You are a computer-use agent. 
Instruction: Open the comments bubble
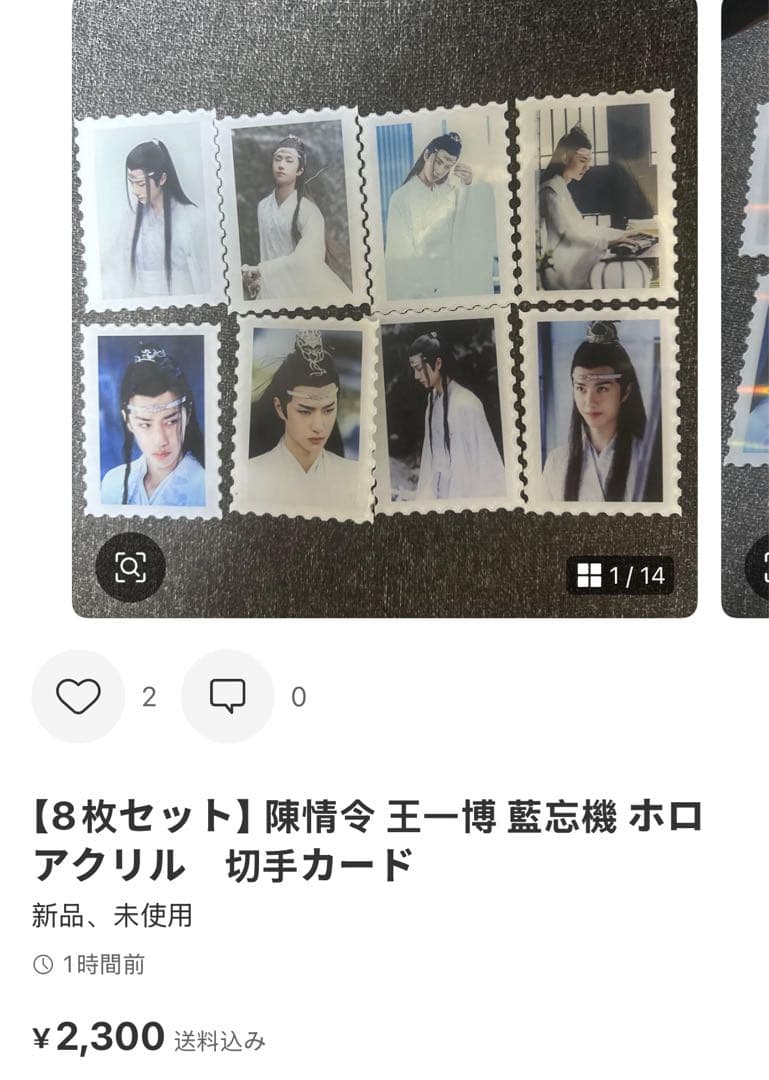(227, 696)
